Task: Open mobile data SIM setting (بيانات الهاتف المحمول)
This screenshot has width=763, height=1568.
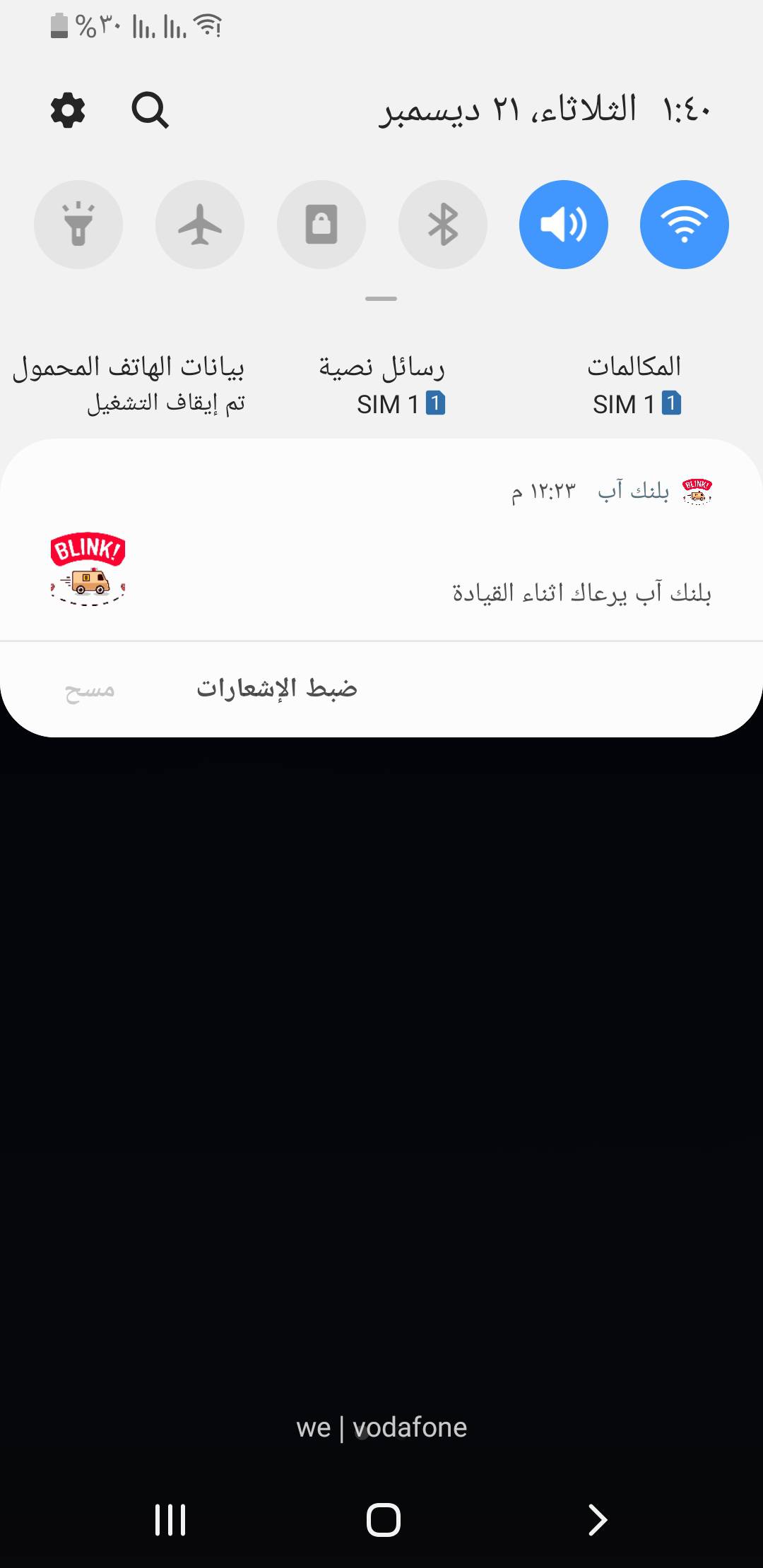Action: (129, 385)
